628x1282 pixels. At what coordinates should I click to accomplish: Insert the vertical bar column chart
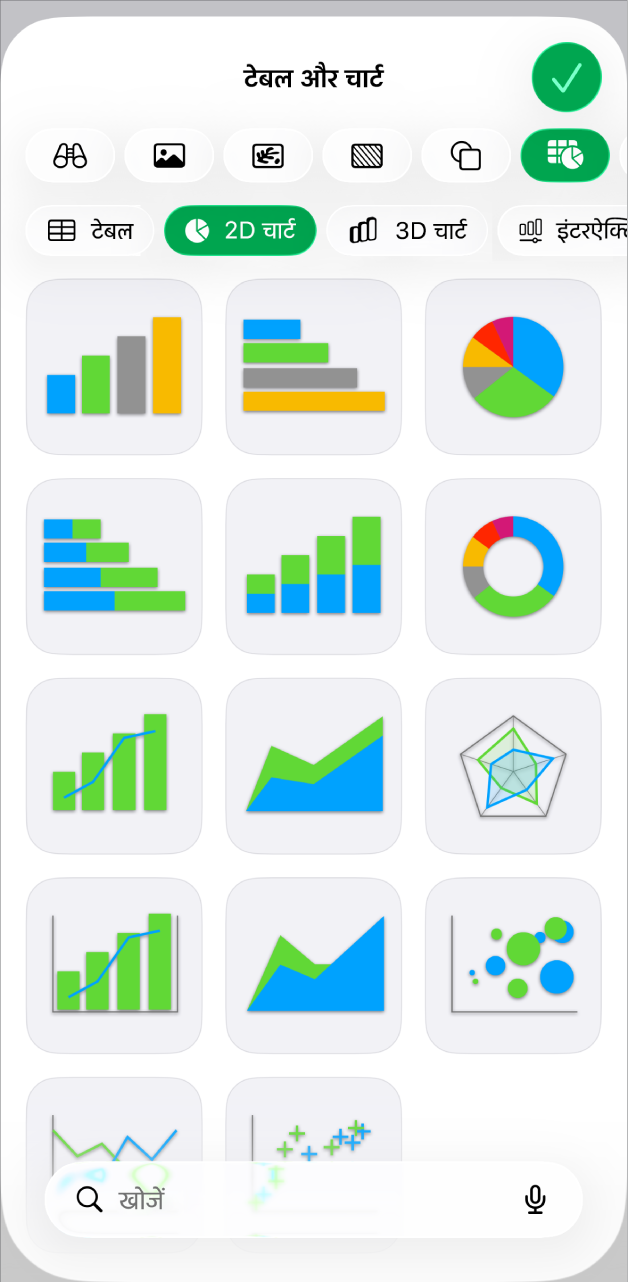coord(114,367)
